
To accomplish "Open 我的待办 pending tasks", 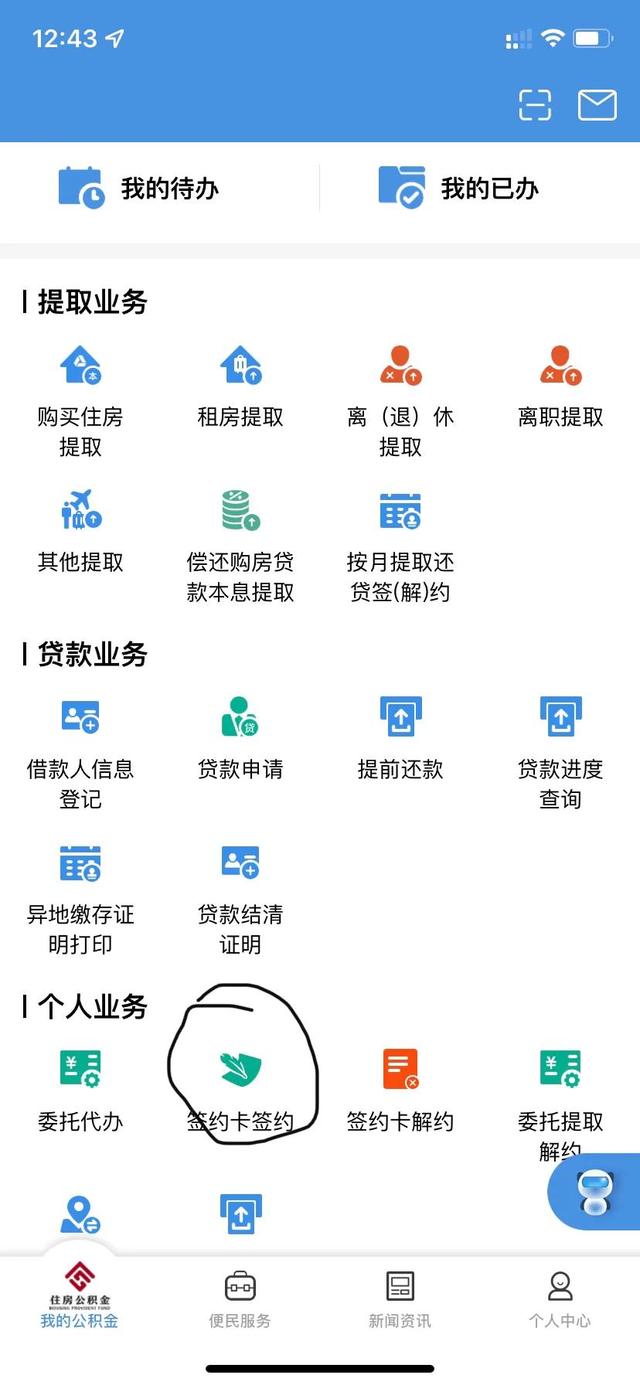I will click(139, 188).
